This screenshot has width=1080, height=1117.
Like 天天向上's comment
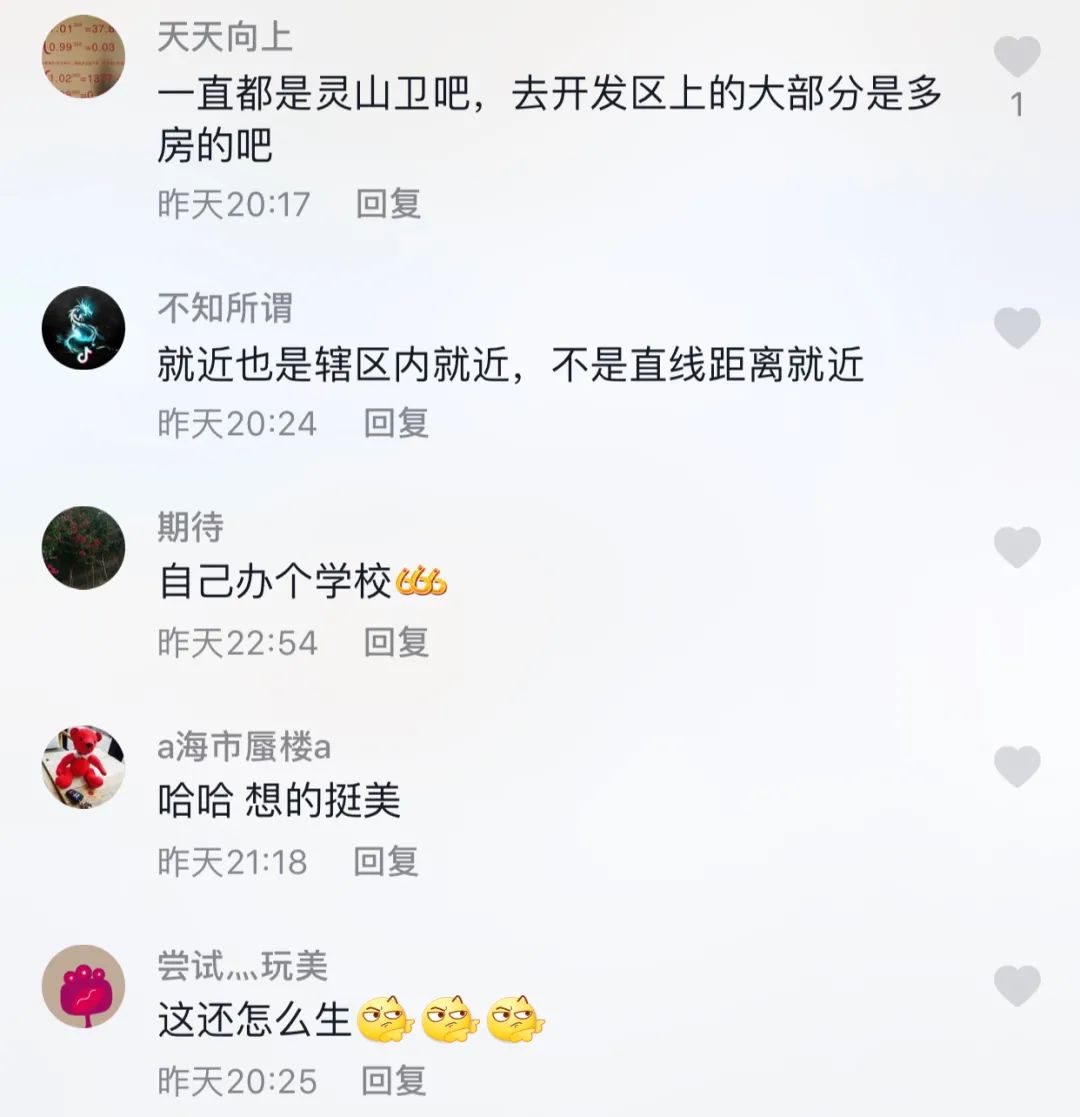pos(1017,57)
